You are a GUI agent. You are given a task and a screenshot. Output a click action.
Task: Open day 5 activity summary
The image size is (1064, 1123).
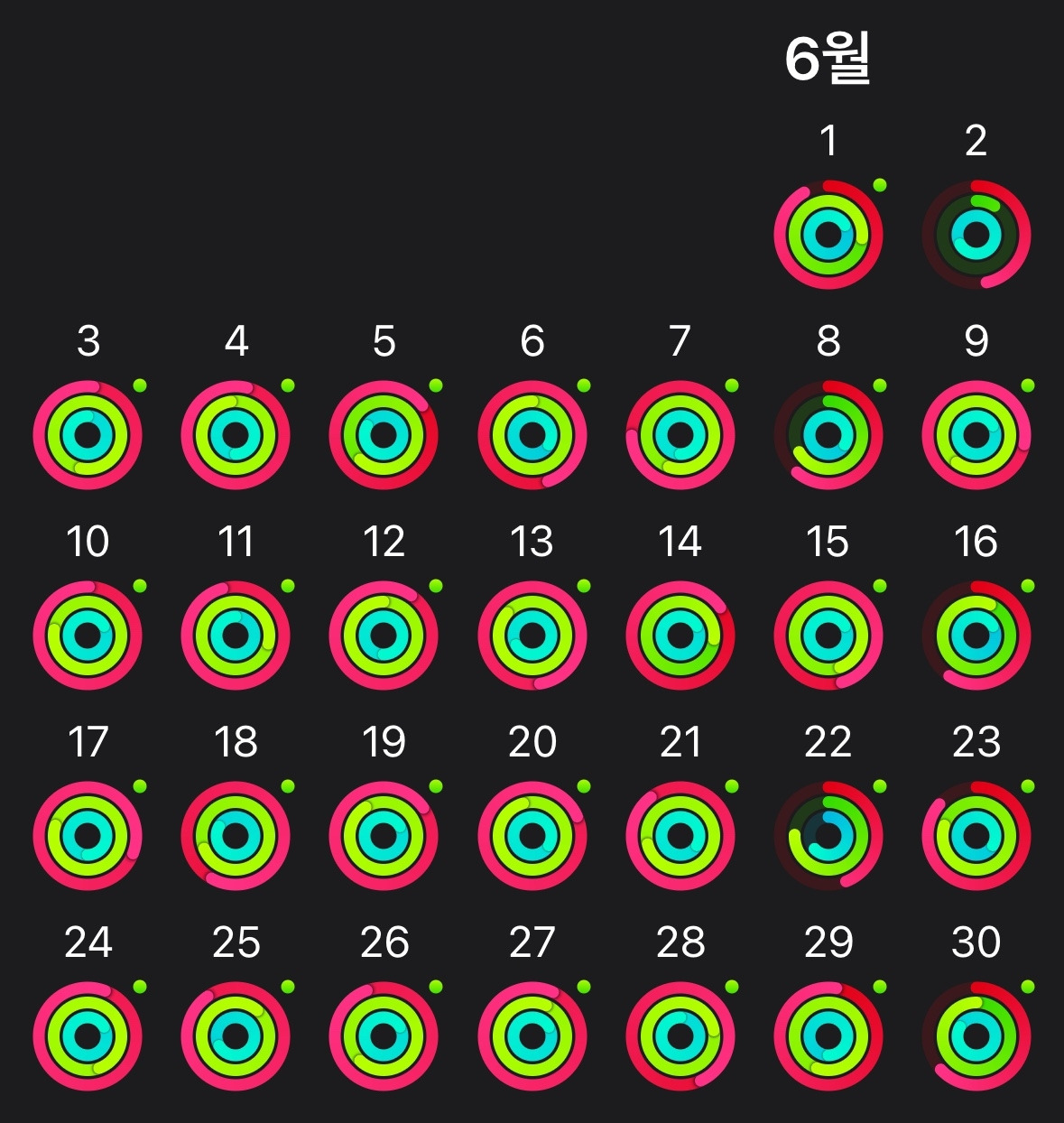pos(384,435)
